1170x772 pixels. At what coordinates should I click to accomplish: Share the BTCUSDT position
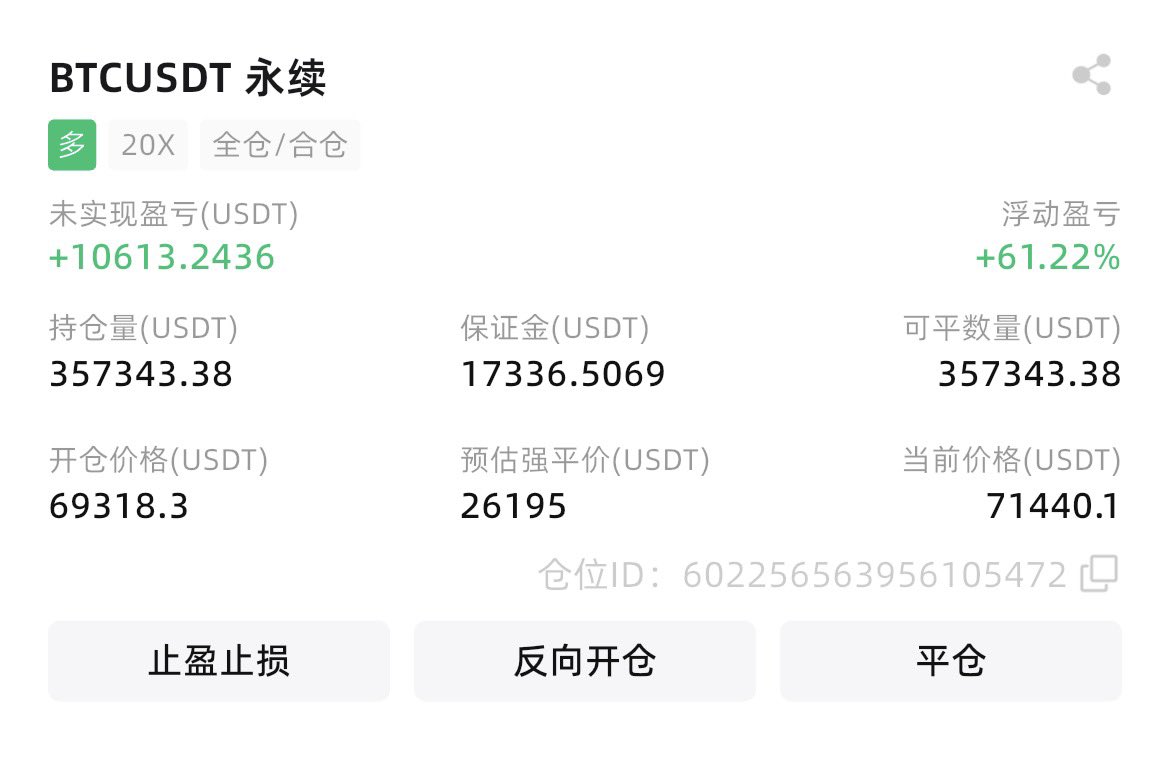click(1091, 75)
